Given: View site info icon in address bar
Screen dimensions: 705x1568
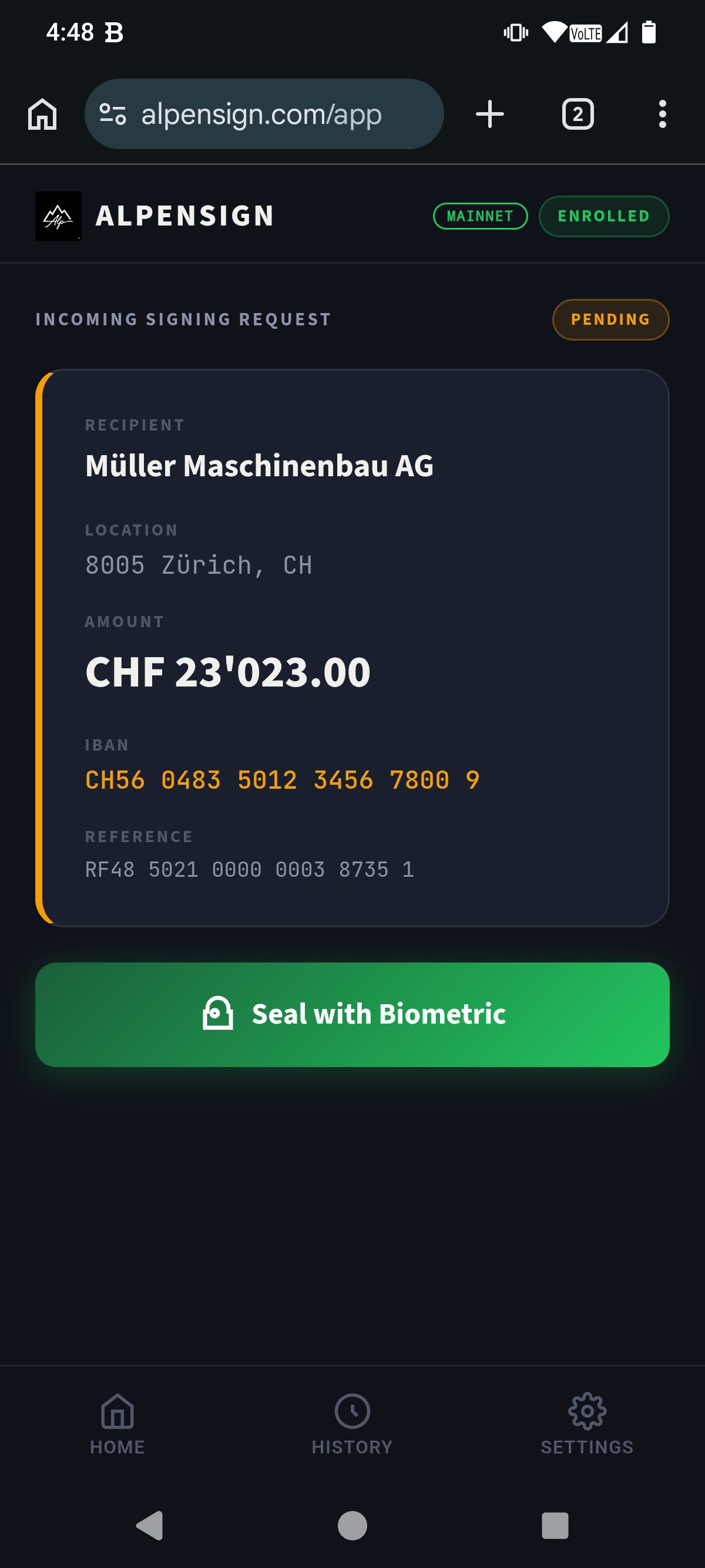Looking at the screenshot, I should [113, 115].
